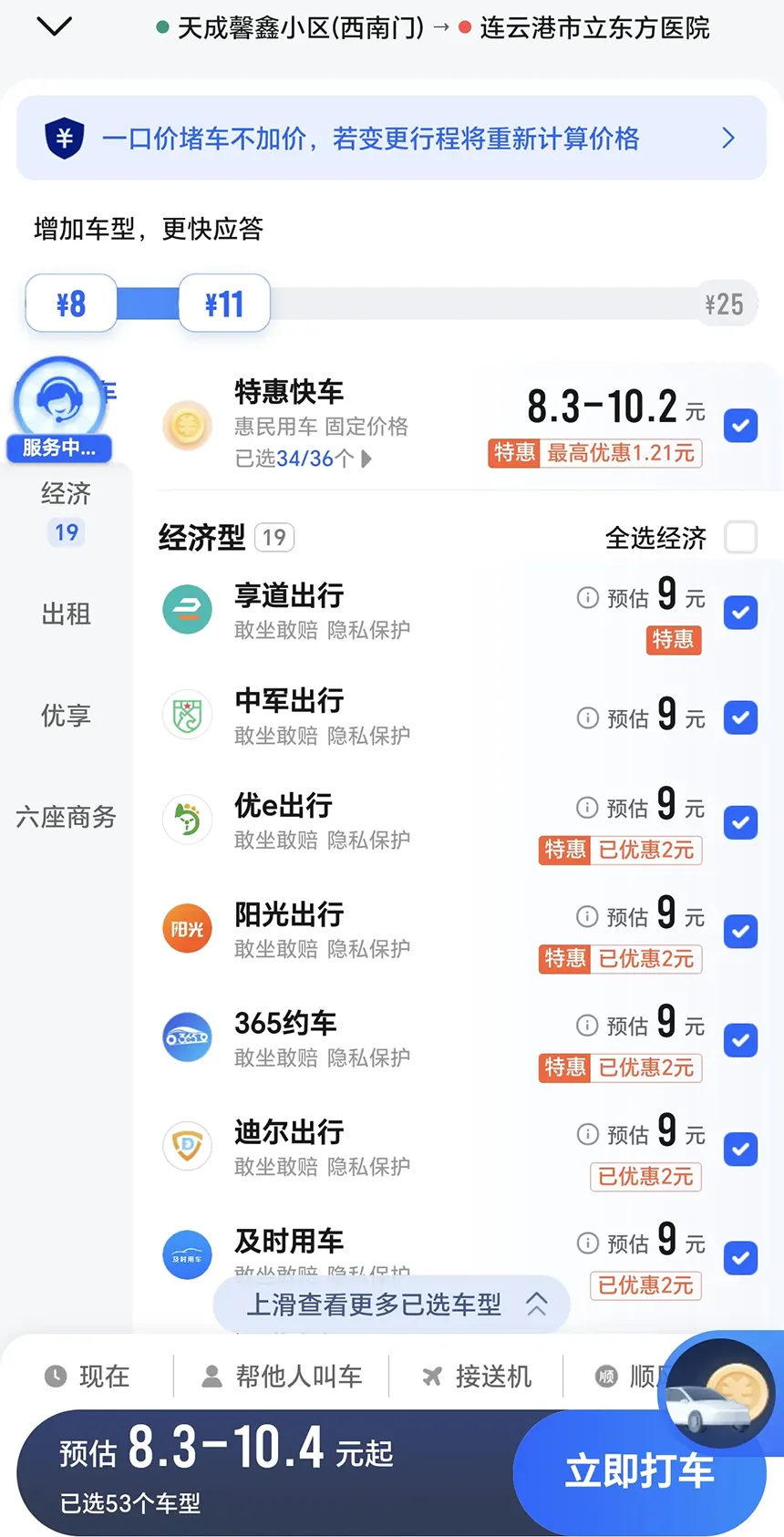
Task: Select the 帮他人叫车 option
Action: tap(283, 1377)
